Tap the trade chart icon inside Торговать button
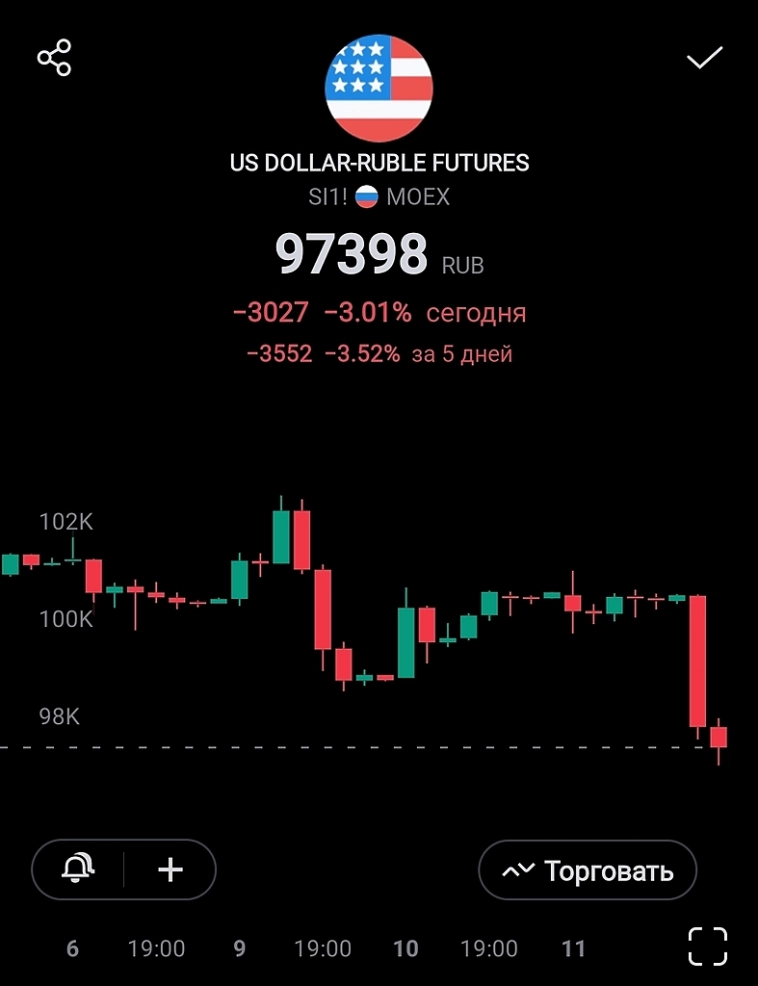The width and height of the screenshot is (758, 986). pyautogui.click(x=518, y=870)
